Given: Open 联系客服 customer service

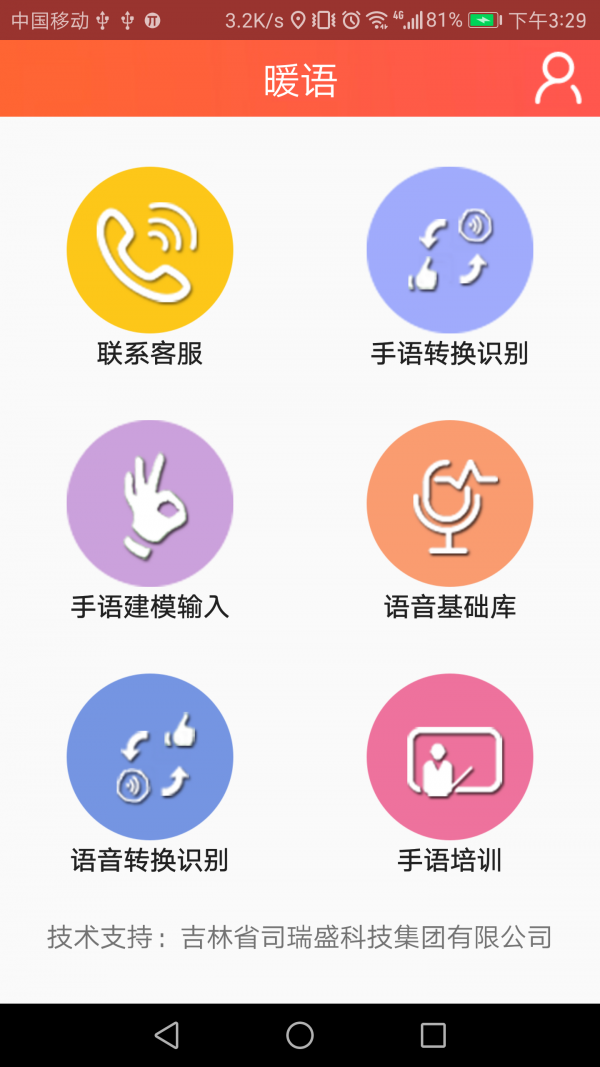Looking at the screenshot, I should pos(150,250).
